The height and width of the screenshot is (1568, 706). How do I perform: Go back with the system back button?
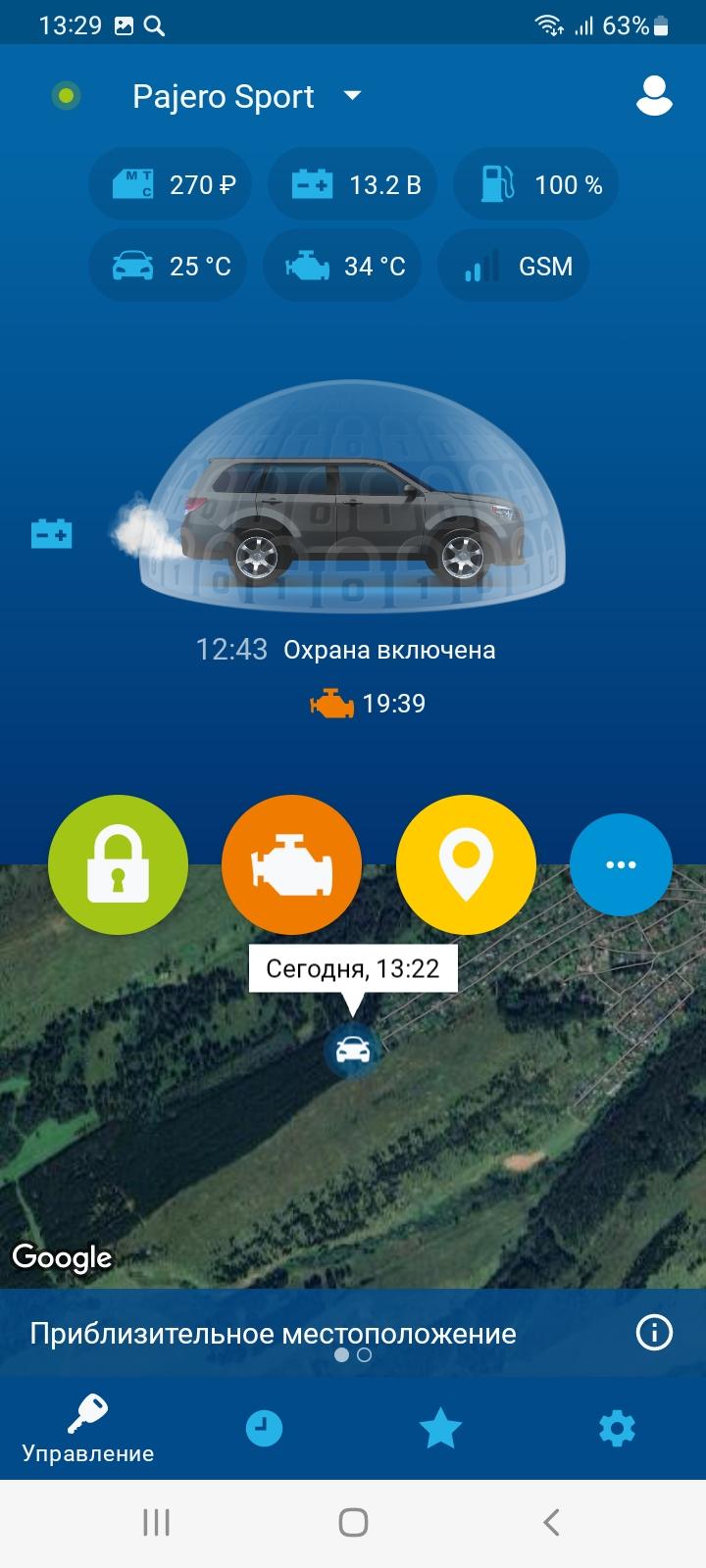551,1522
